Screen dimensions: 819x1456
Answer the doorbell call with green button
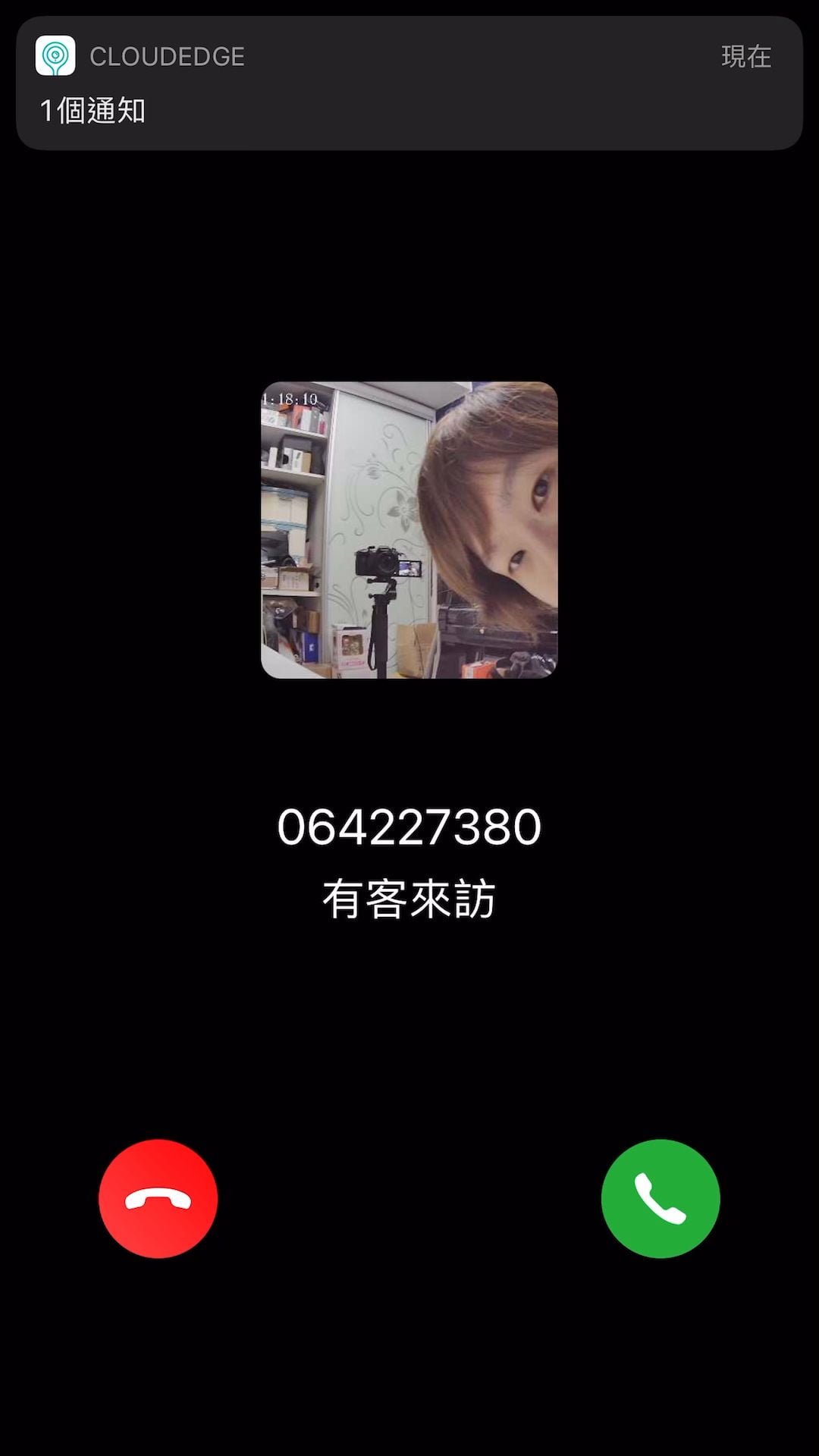tap(661, 1198)
